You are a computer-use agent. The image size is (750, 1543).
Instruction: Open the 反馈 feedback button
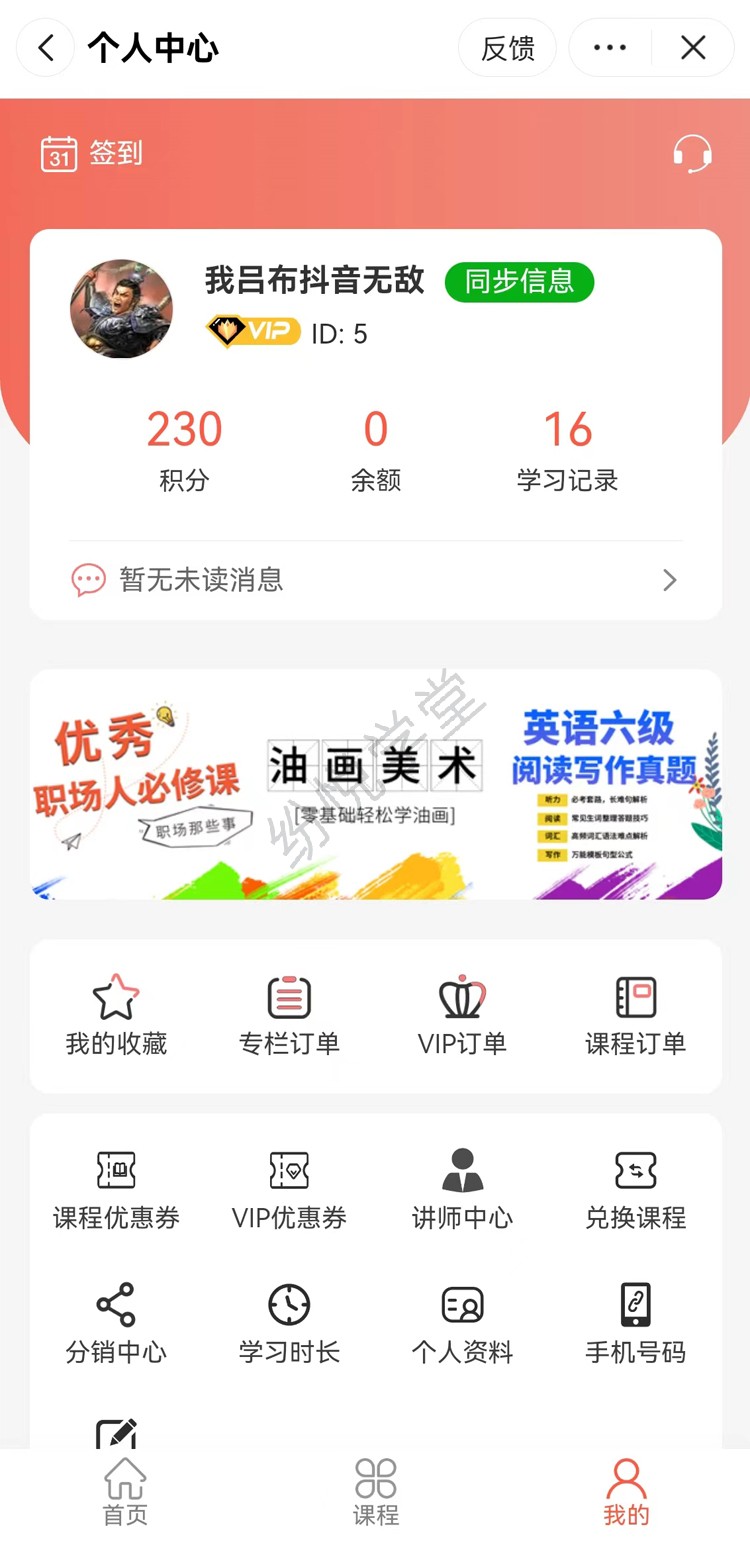tap(507, 47)
